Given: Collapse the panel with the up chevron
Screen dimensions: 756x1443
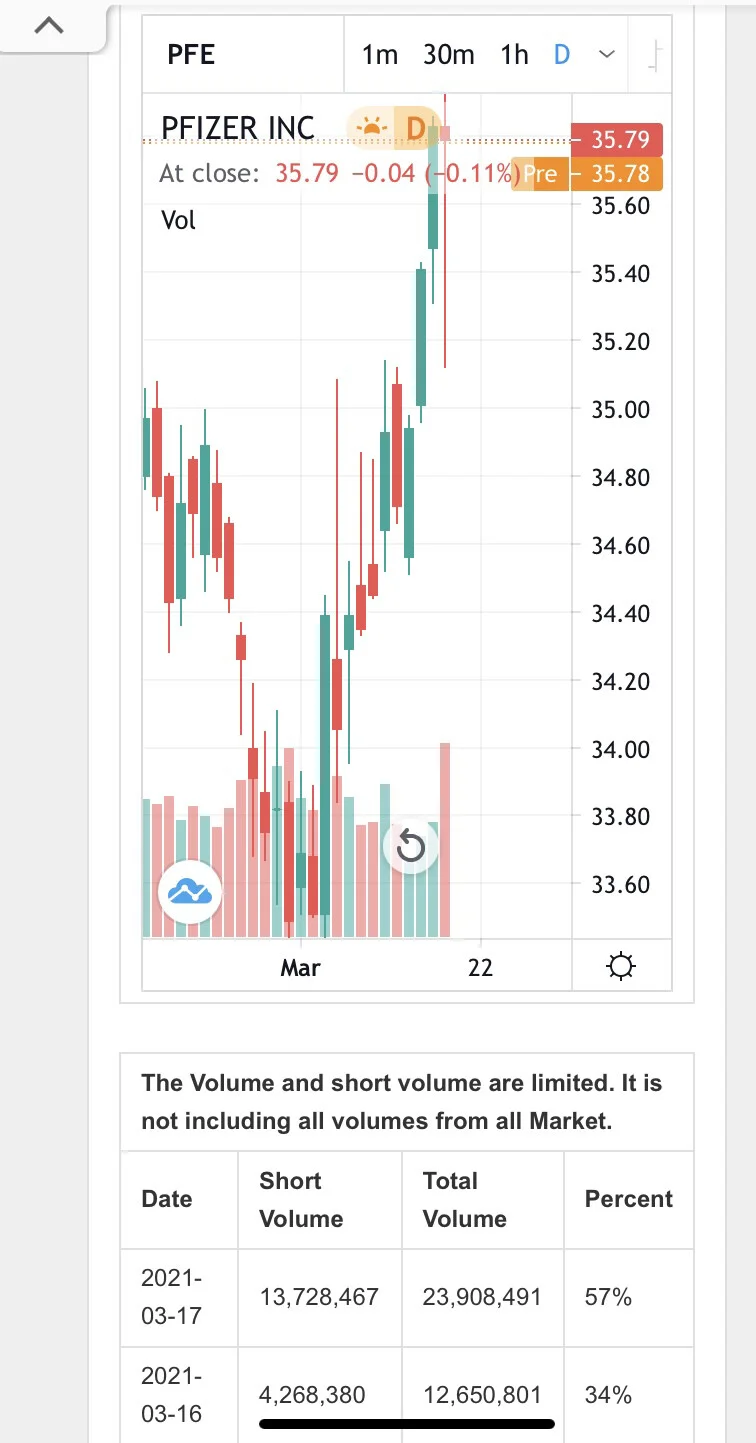Looking at the screenshot, I should click(x=48, y=26).
